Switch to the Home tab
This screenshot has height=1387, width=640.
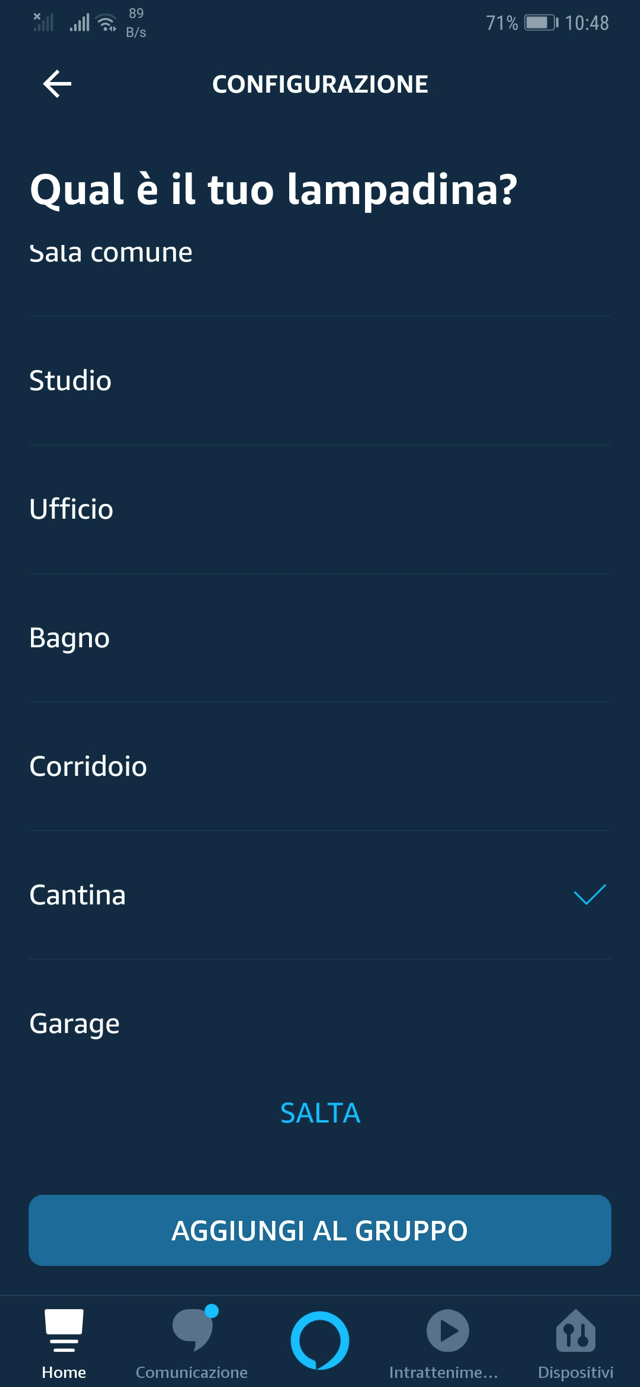(x=64, y=1343)
